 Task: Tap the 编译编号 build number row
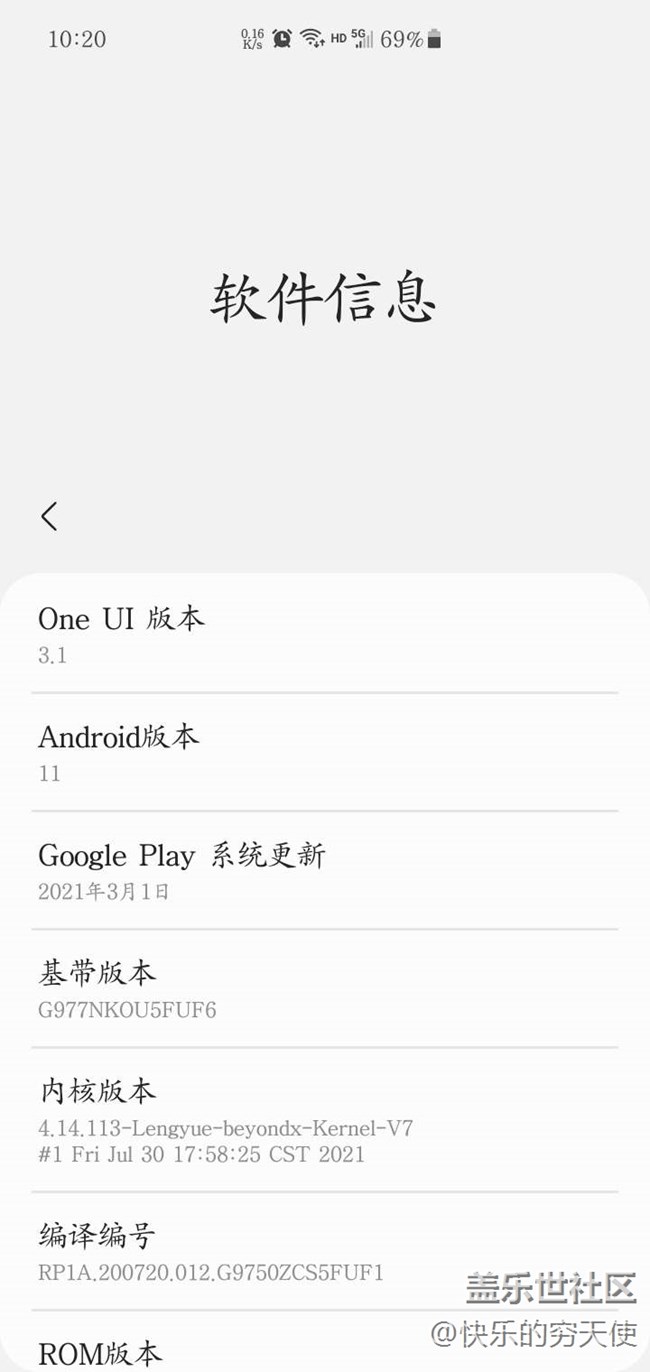[x=324, y=1252]
